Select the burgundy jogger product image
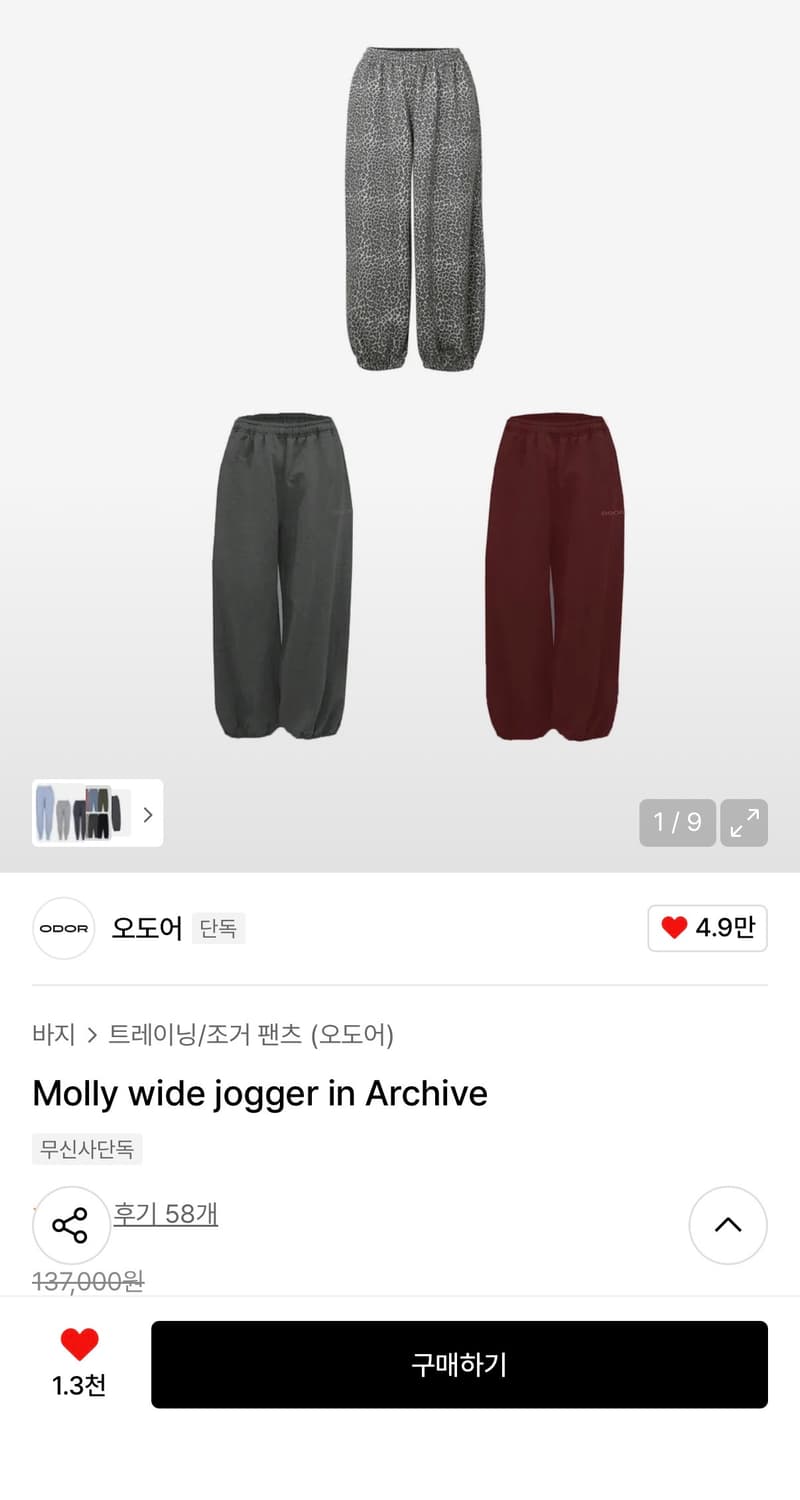The width and height of the screenshot is (800, 1500). click(558, 570)
